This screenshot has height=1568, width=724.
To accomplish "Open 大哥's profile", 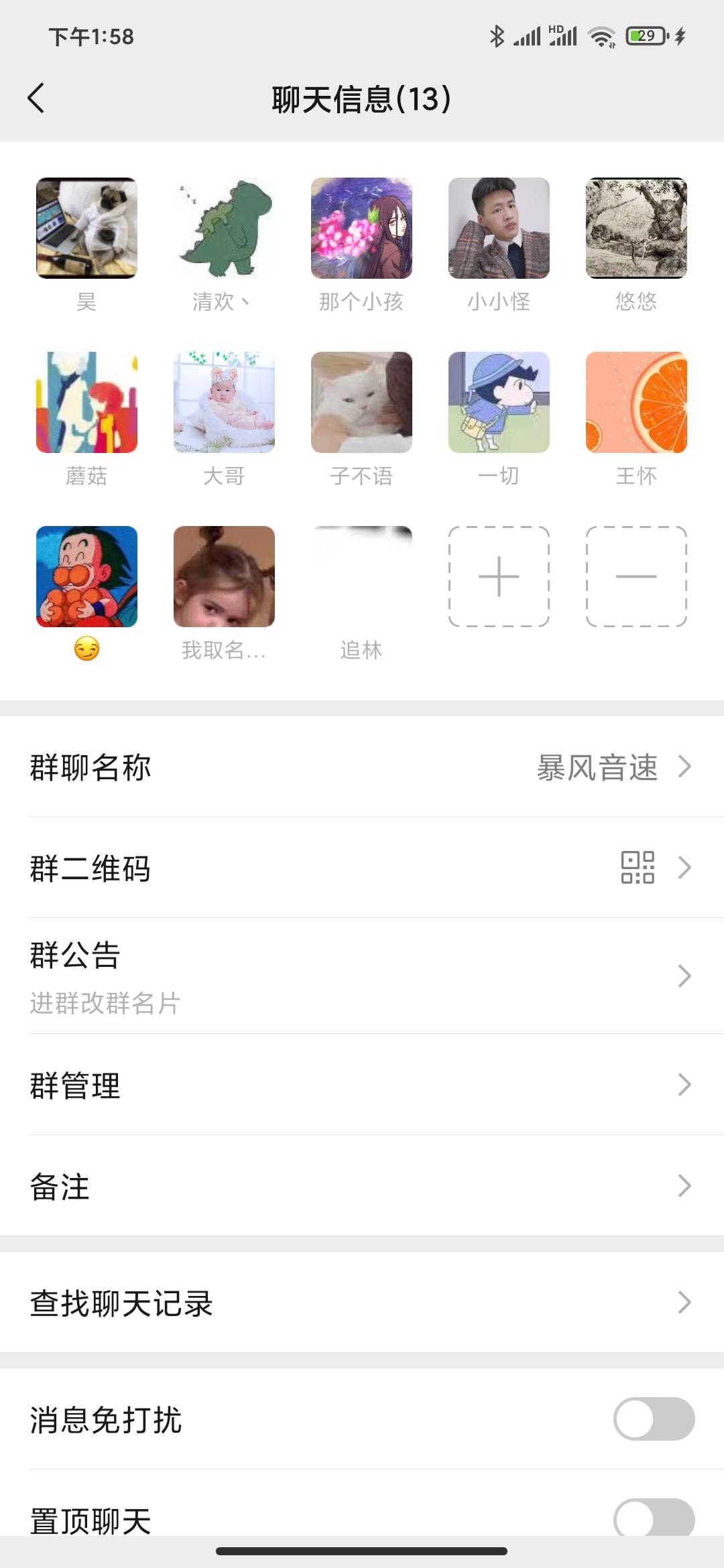I will tap(224, 402).
